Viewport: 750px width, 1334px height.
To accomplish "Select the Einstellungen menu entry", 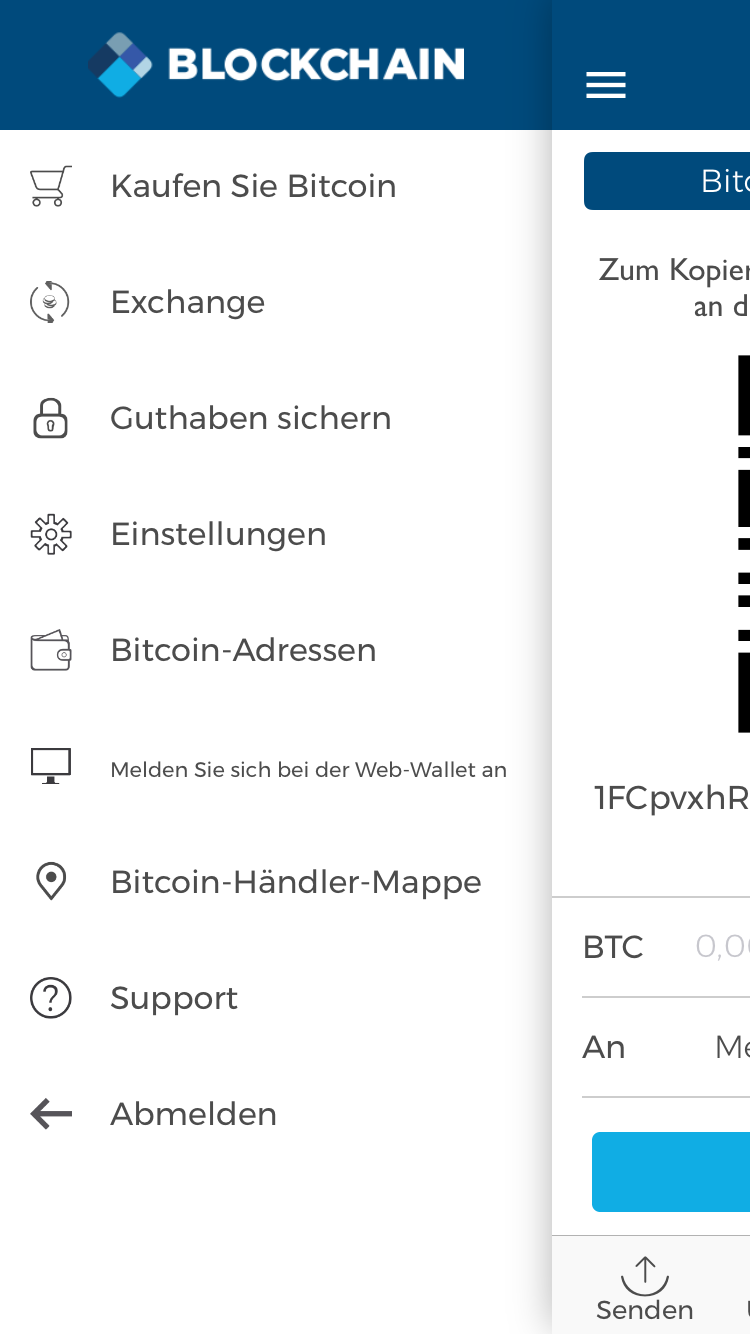I will 218,534.
